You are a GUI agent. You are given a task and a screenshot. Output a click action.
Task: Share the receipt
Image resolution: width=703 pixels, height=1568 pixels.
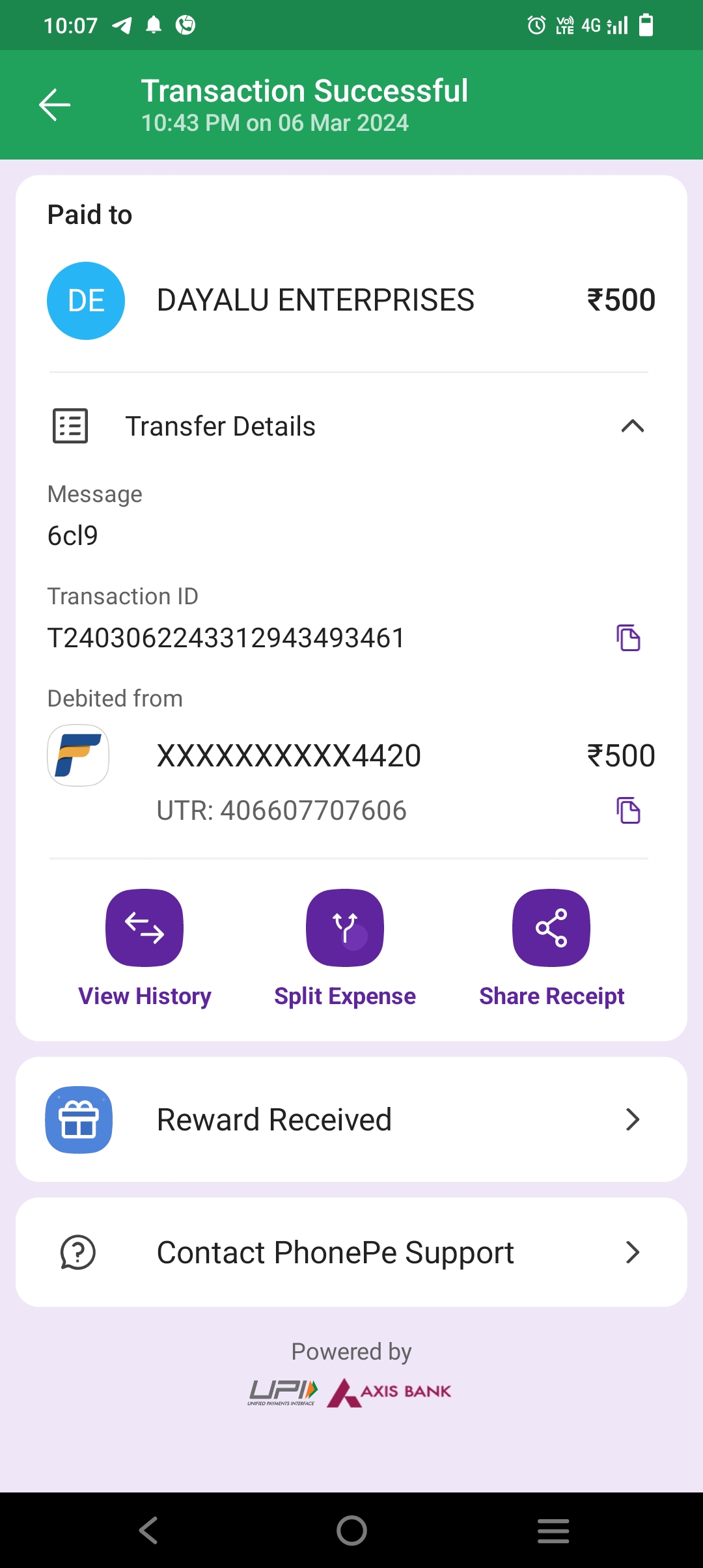(551, 928)
